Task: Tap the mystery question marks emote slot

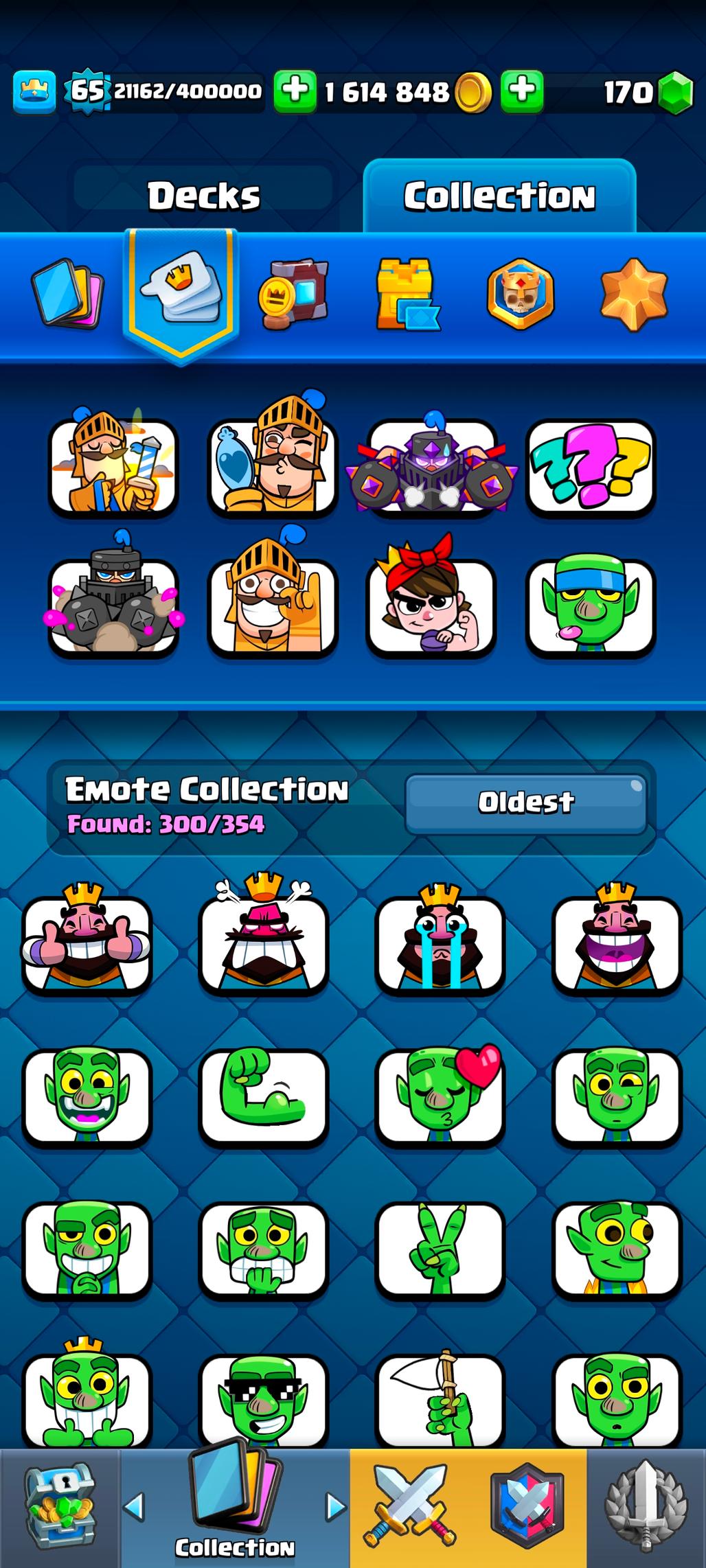Action: [591, 467]
